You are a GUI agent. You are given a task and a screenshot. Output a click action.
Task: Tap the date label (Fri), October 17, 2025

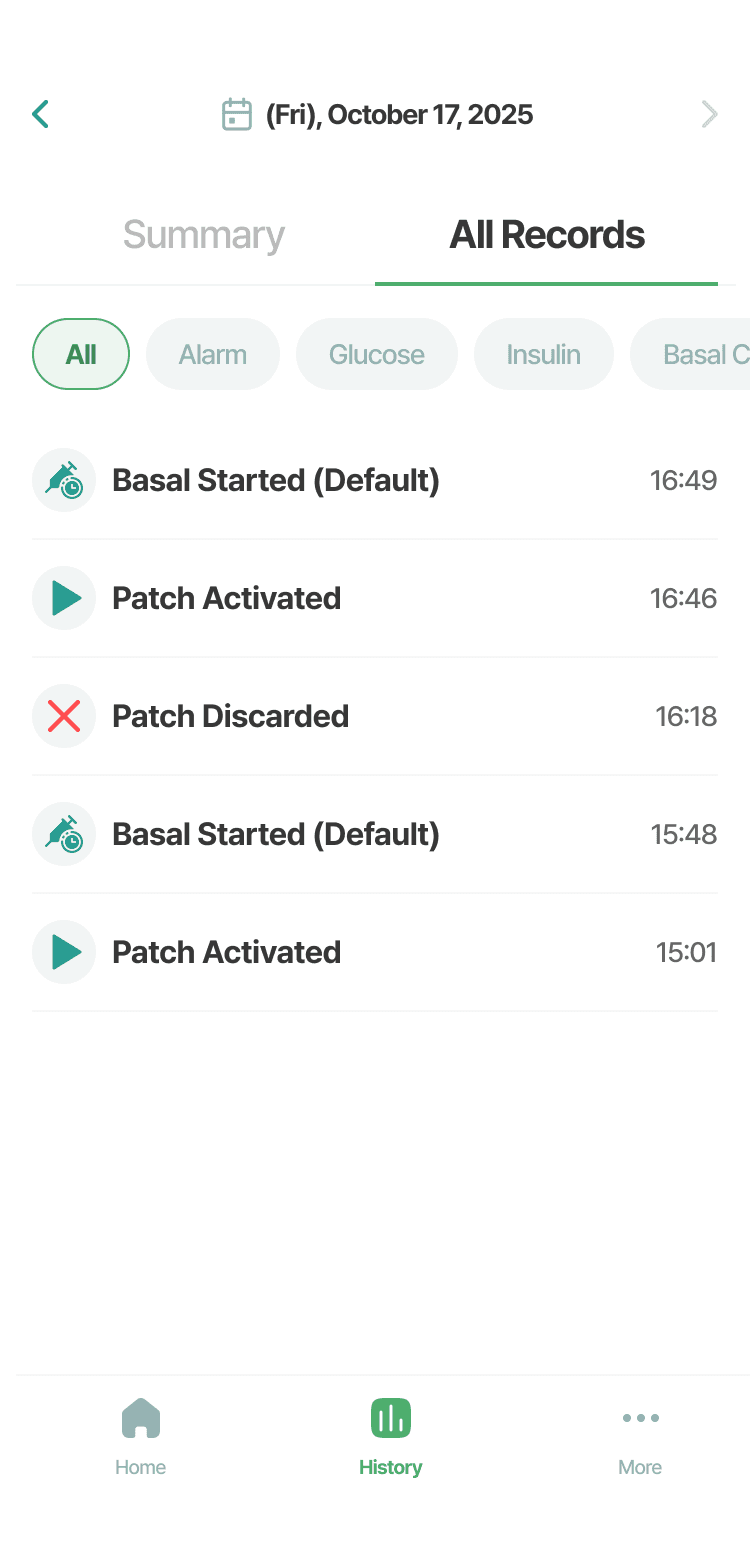(x=400, y=114)
